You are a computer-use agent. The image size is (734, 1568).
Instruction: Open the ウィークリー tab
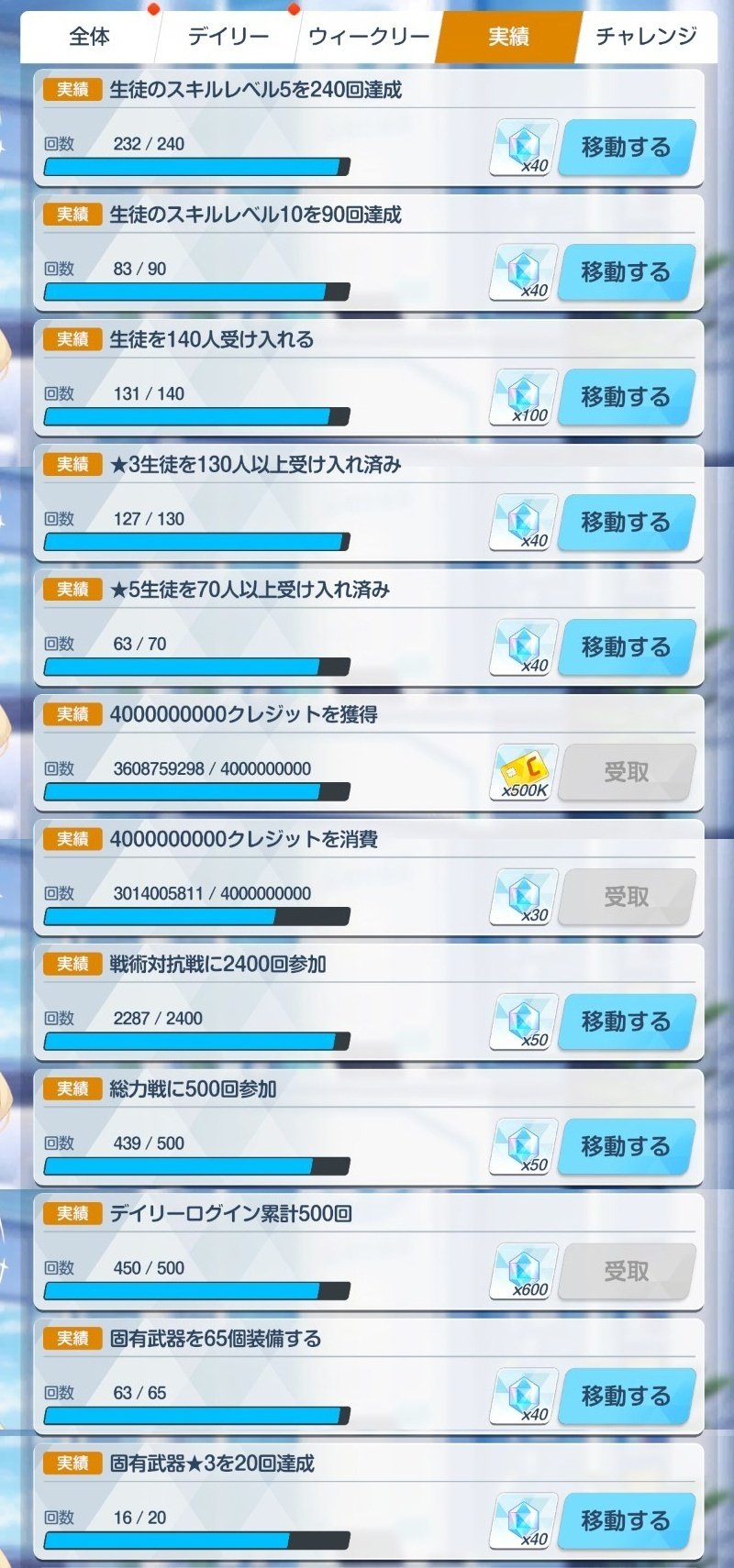[x=369, y=37]
